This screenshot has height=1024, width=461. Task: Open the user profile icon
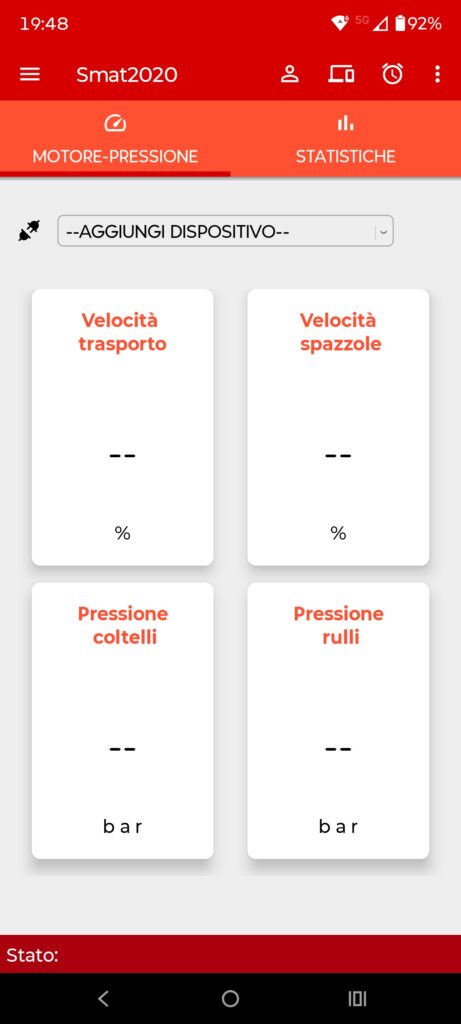pos(289,74)
